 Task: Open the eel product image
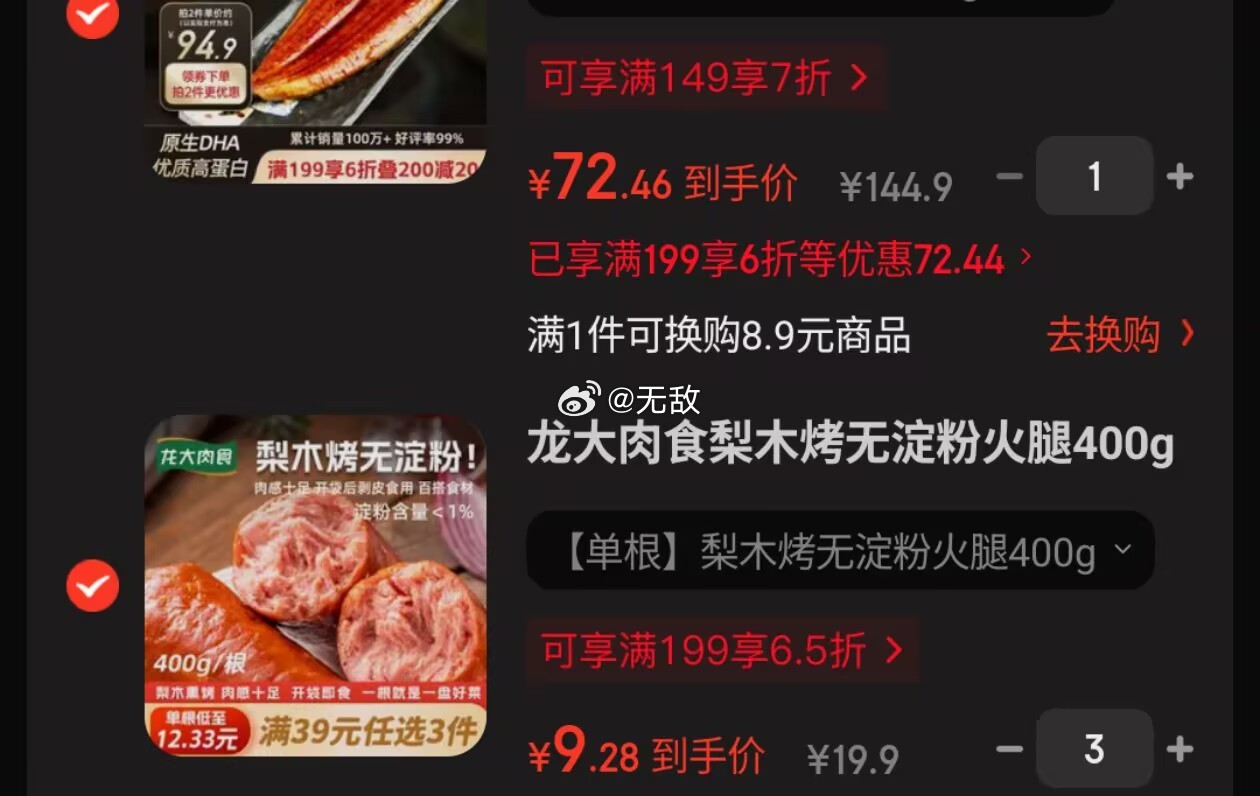[315, 90]
